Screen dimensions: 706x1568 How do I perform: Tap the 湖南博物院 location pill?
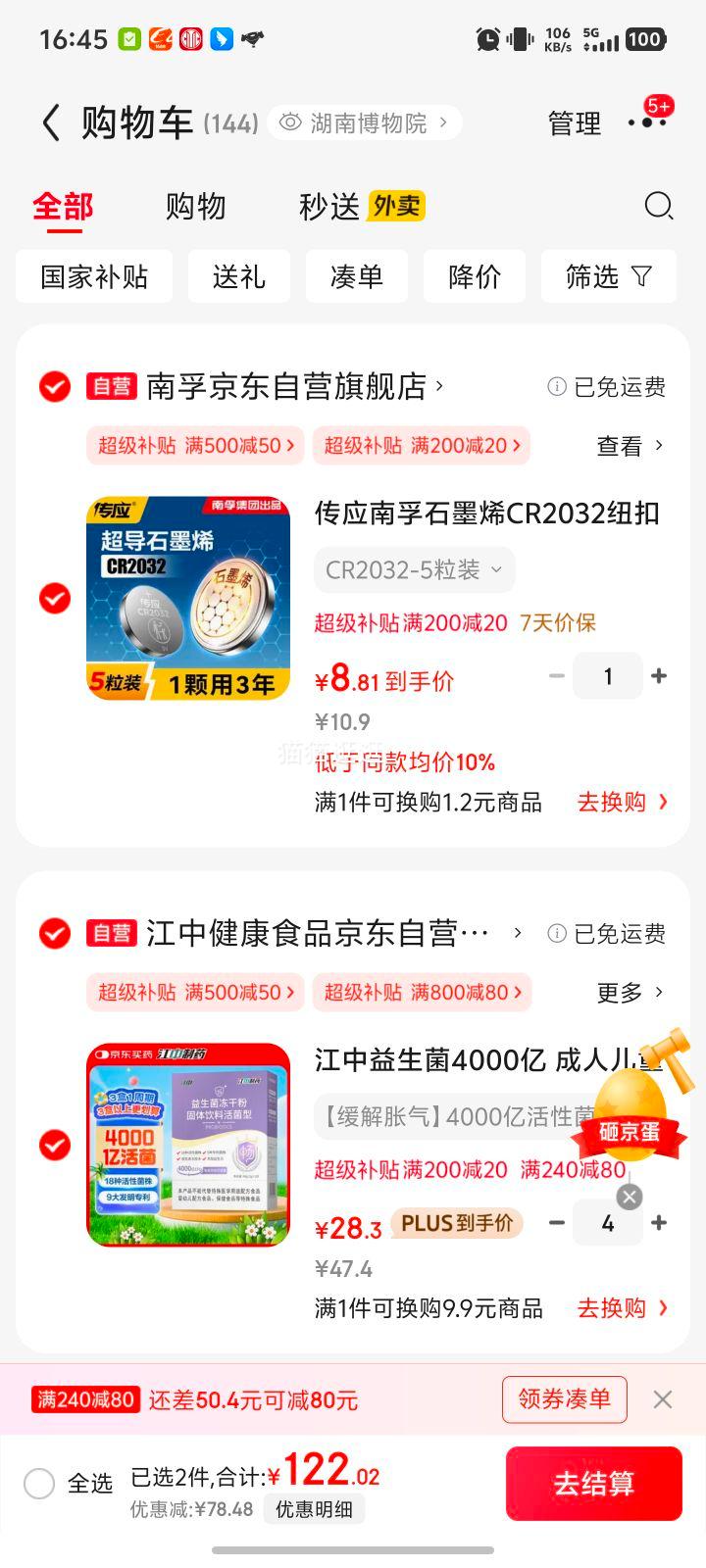(x=363, y=122)
